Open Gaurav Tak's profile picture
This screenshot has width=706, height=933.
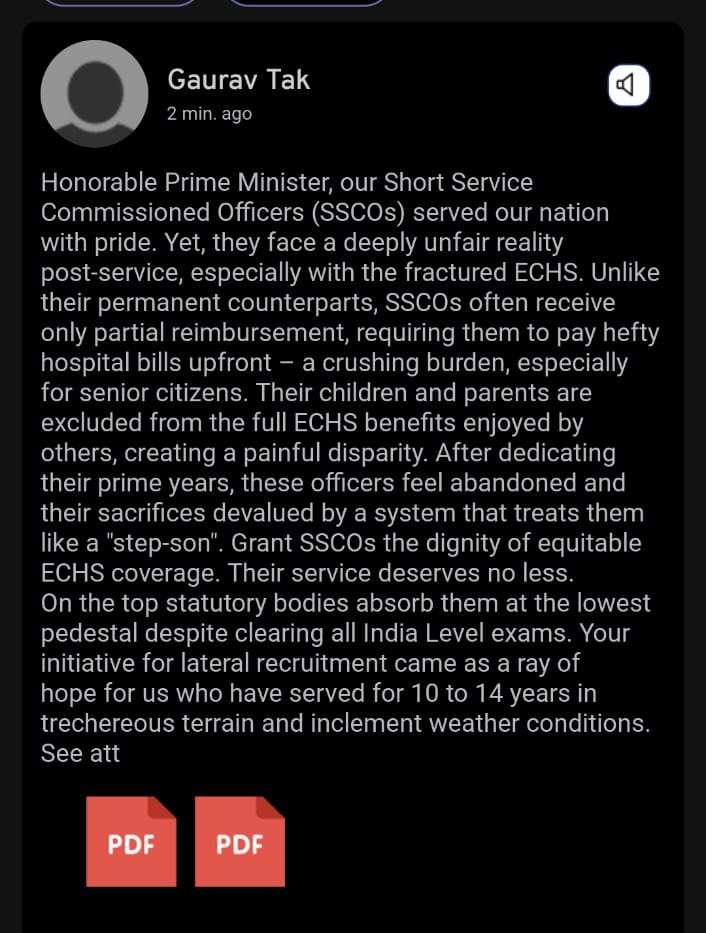click(x=95, y=93)
